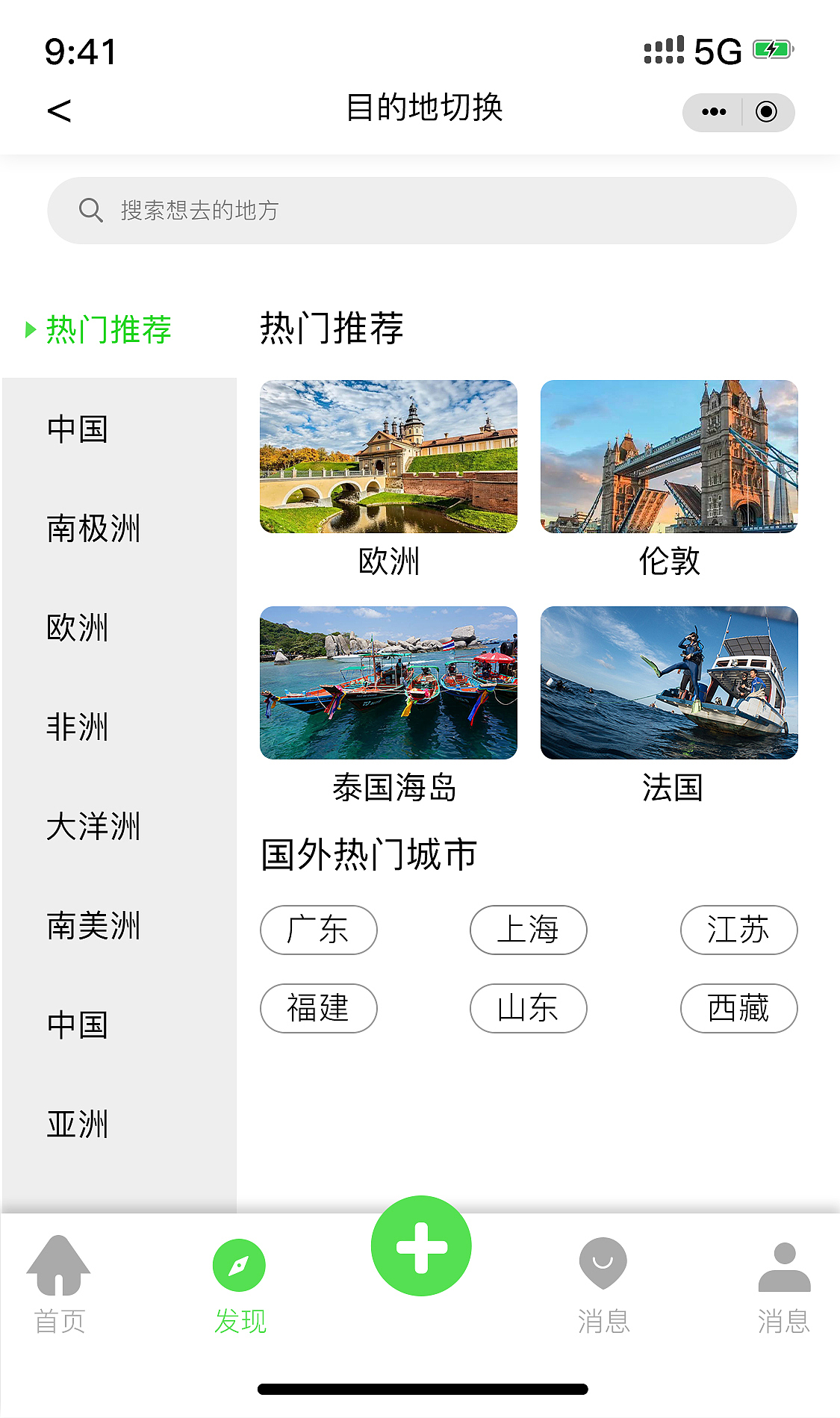Image resolution: width=840 pixels, height=1418 pixels.
Task: Open the 消息 location-pin message icon
Action: pyautogui.click(x=602, y=1264)
